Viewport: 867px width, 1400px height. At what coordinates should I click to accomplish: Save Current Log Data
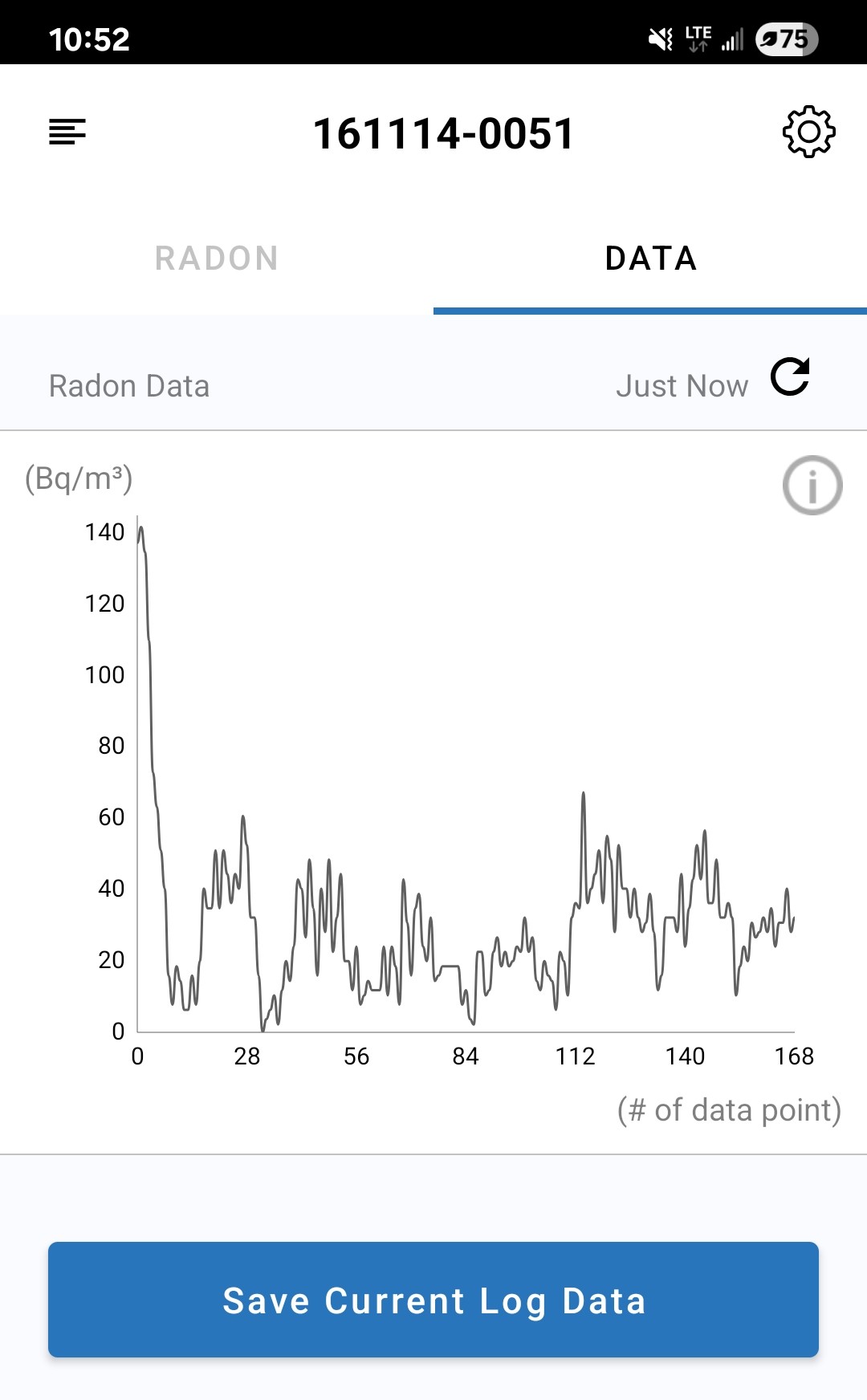coord(433,1300)
